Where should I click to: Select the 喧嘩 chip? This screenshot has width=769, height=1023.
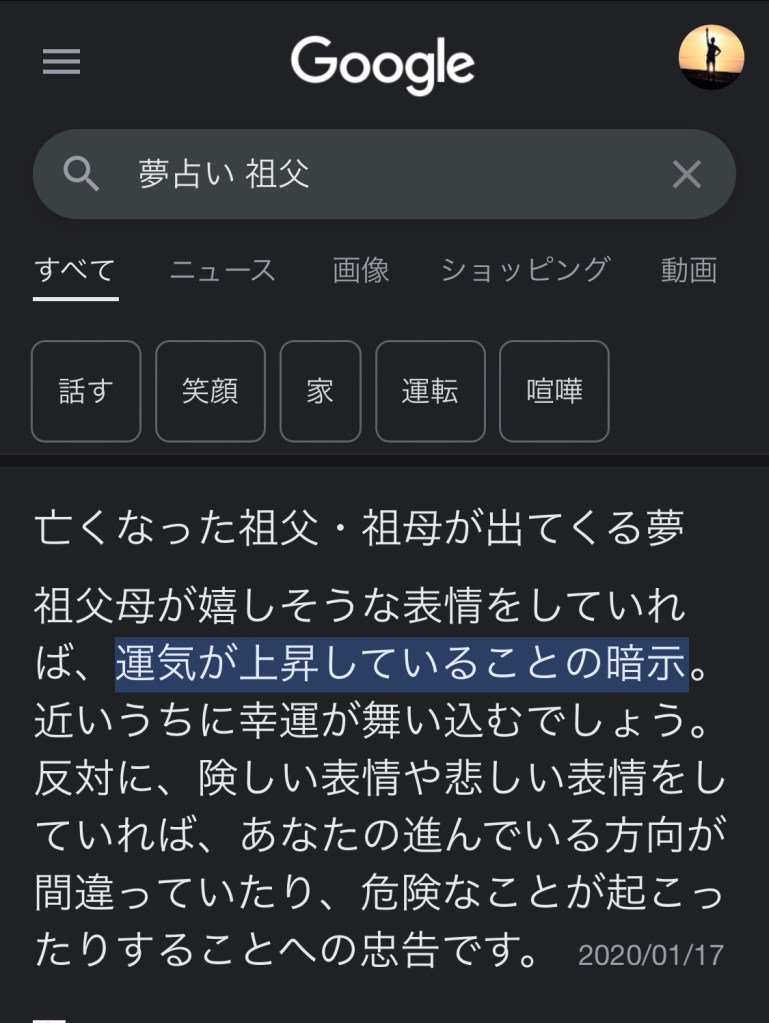click(554, 391)
